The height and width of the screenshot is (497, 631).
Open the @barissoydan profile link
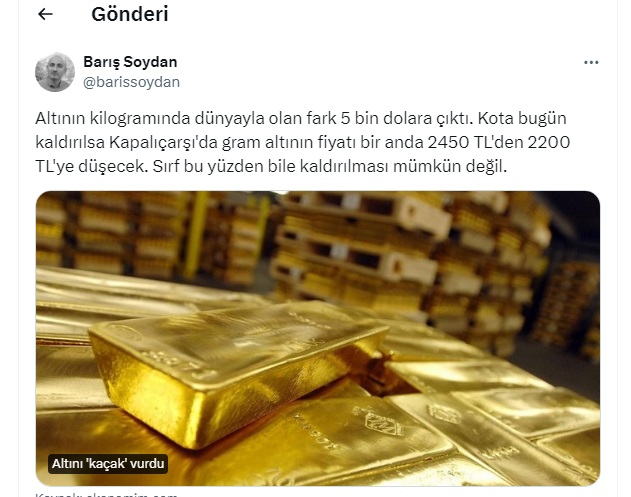pyautogui.click(x=131, y=82)
